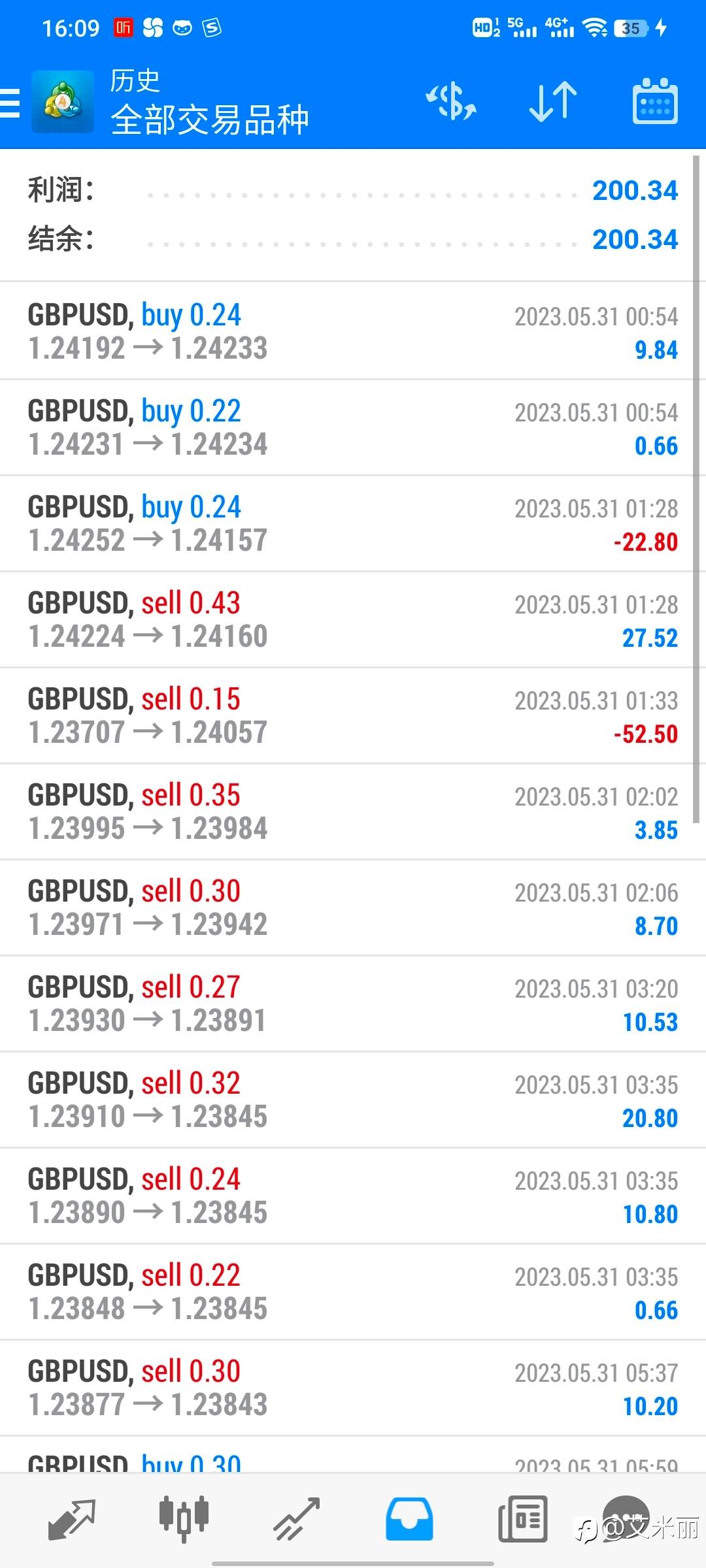This screenshot has height=1568, width=706.
Task: Change the history sort order
Action: (553, 102)
